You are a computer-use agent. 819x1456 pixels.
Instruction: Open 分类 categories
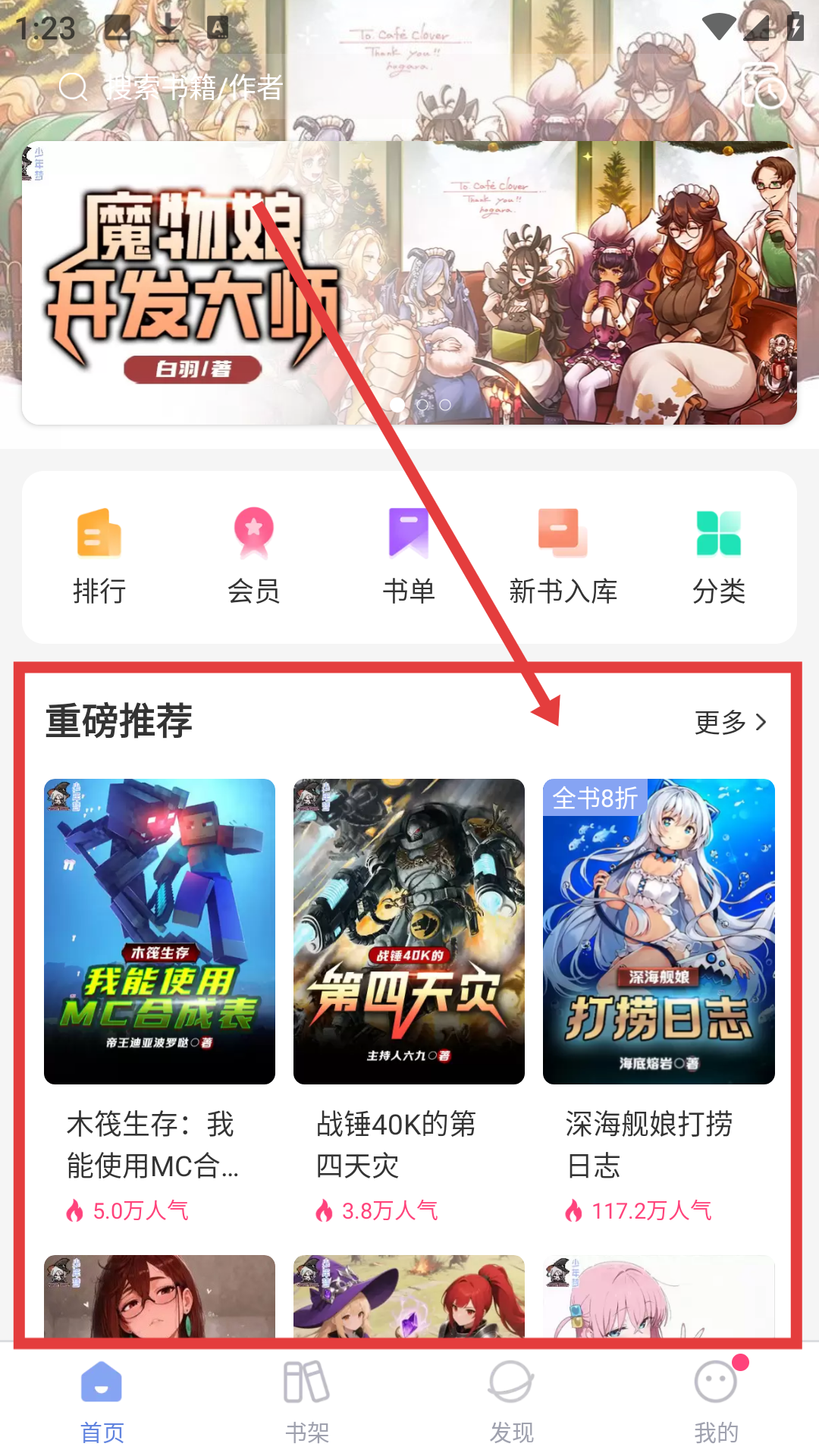718,556
